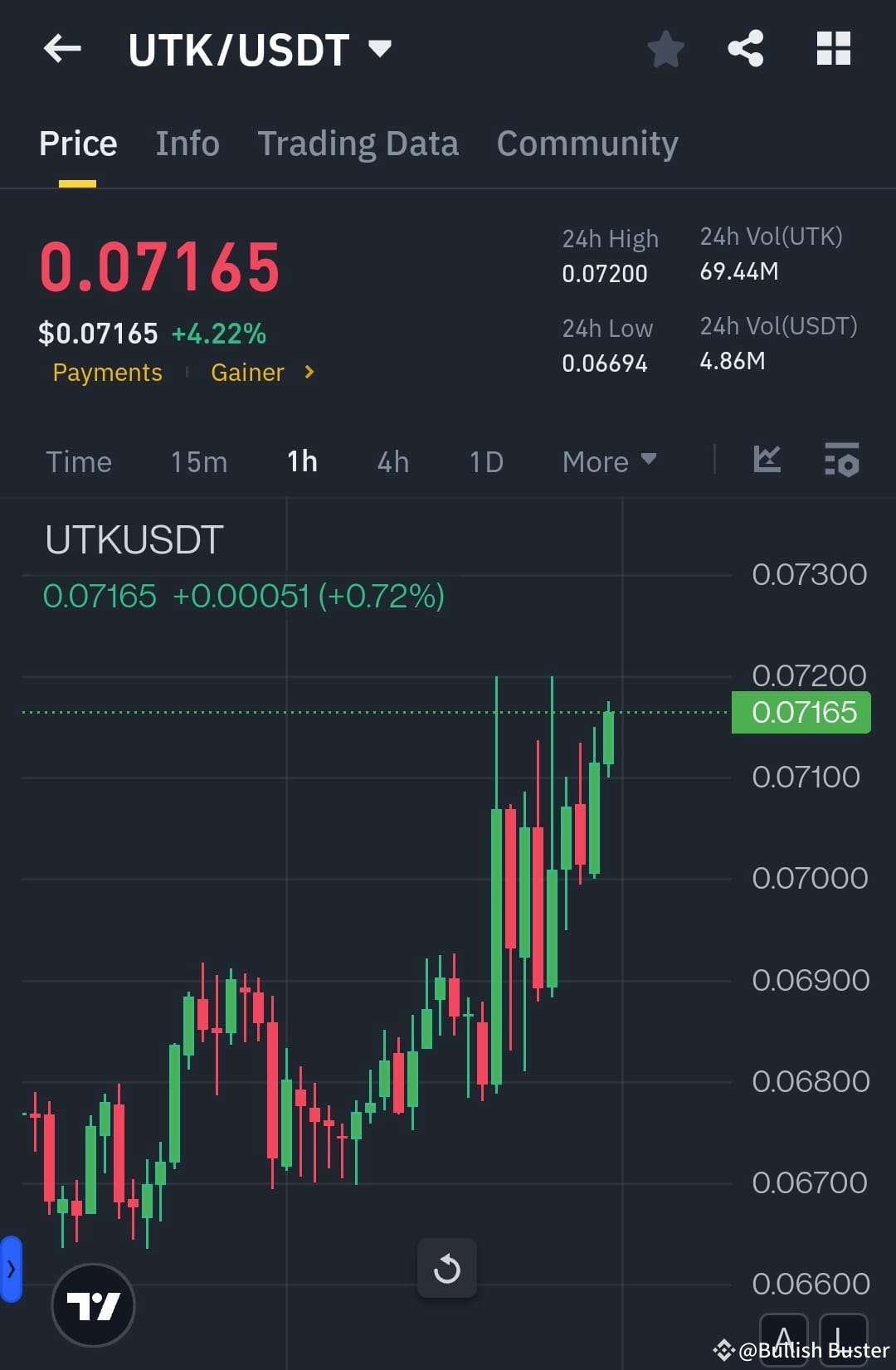Select the 1D interval
The height and width of the screenshot is (1370, 896).
(x=485, y=461)
